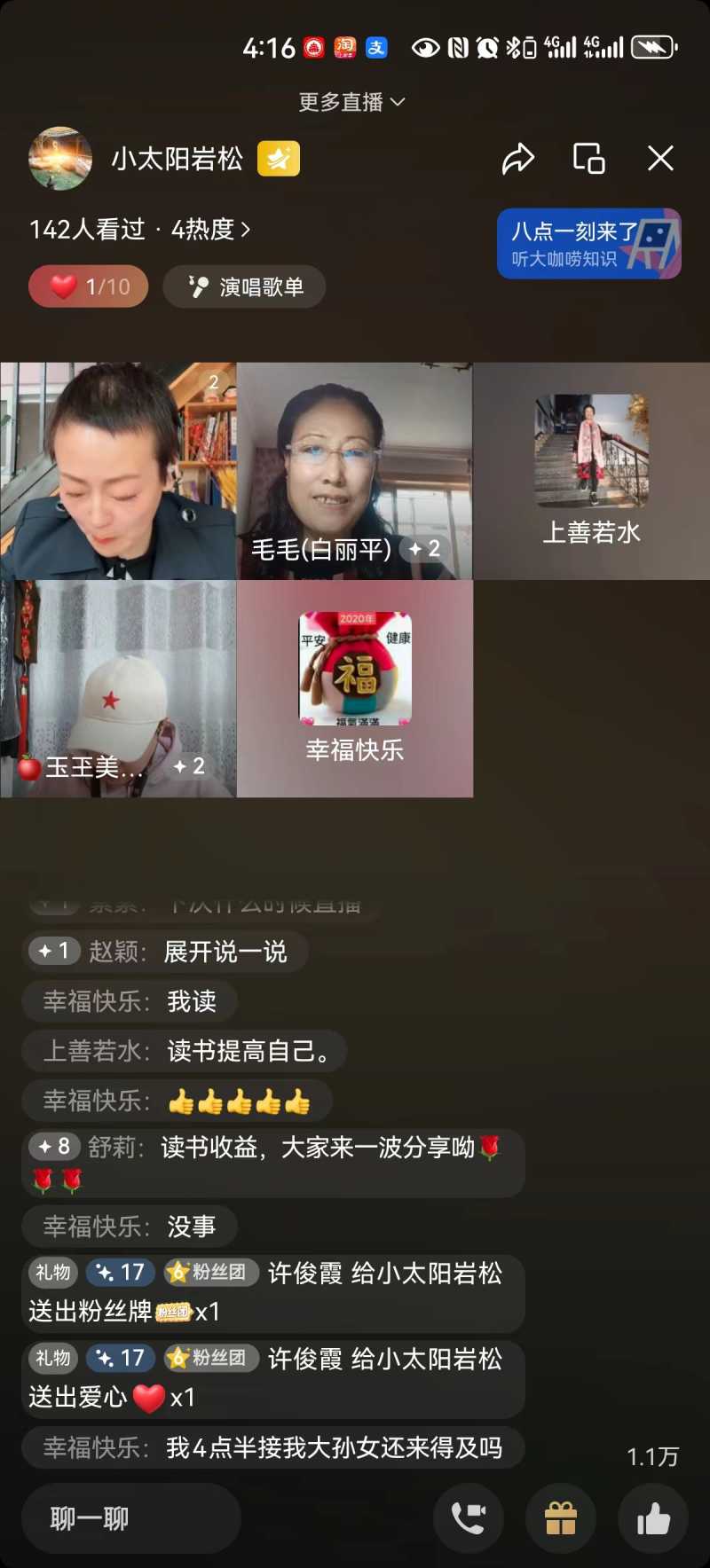Type a comment in 聊一聊
Image resolution: width=710 pixels, height=1568 pixels.
click(x=130, y=1518)
